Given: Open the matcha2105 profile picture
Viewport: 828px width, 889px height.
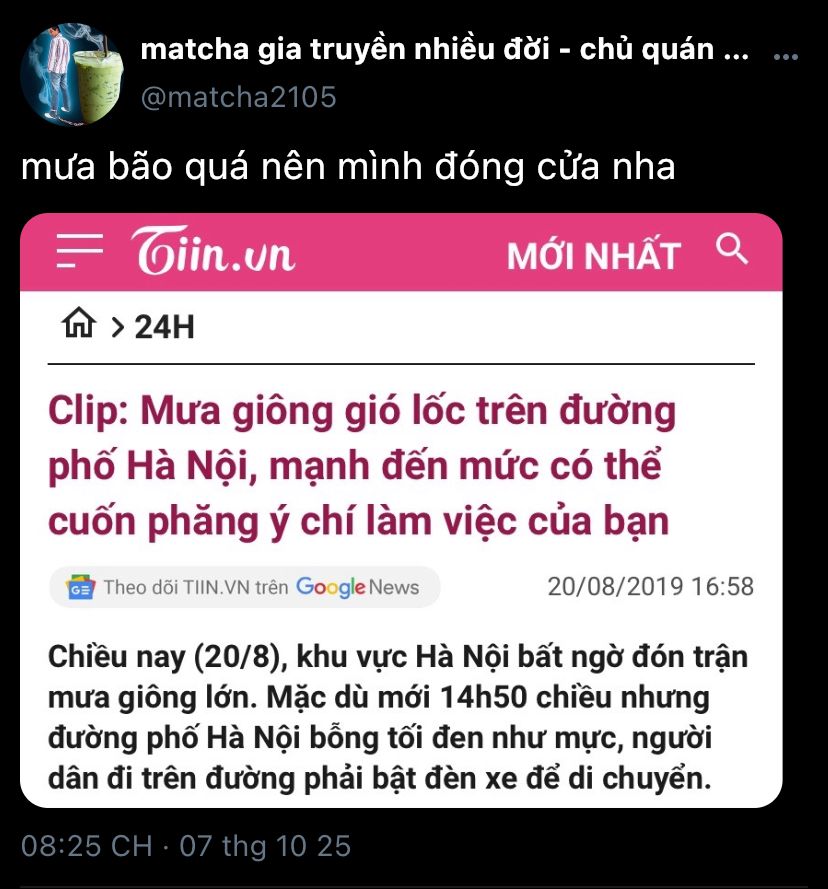Looking at the screenshot, I should [x=71, y=74].
